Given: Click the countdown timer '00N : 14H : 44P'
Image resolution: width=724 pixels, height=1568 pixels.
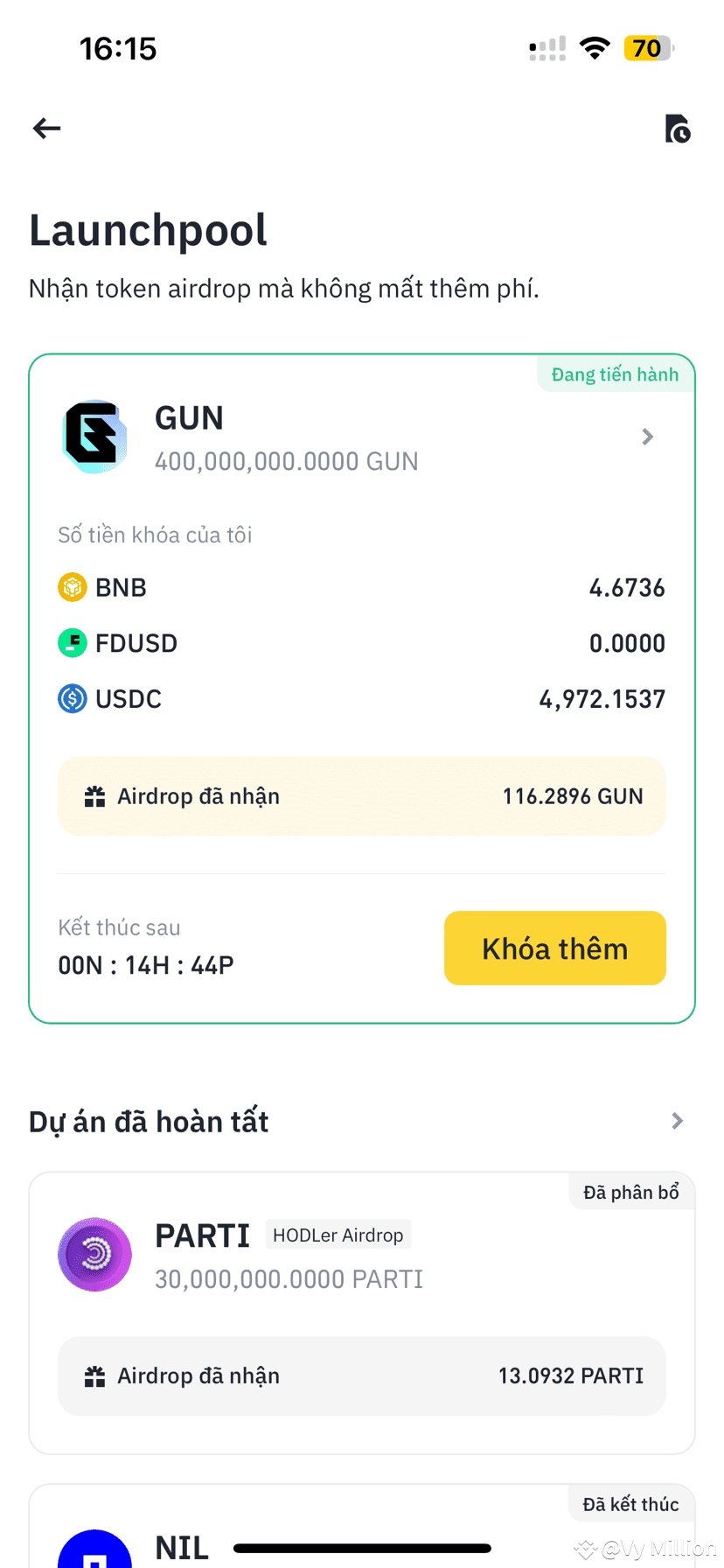Looking at the screenshot, I should tap(145, 964).
